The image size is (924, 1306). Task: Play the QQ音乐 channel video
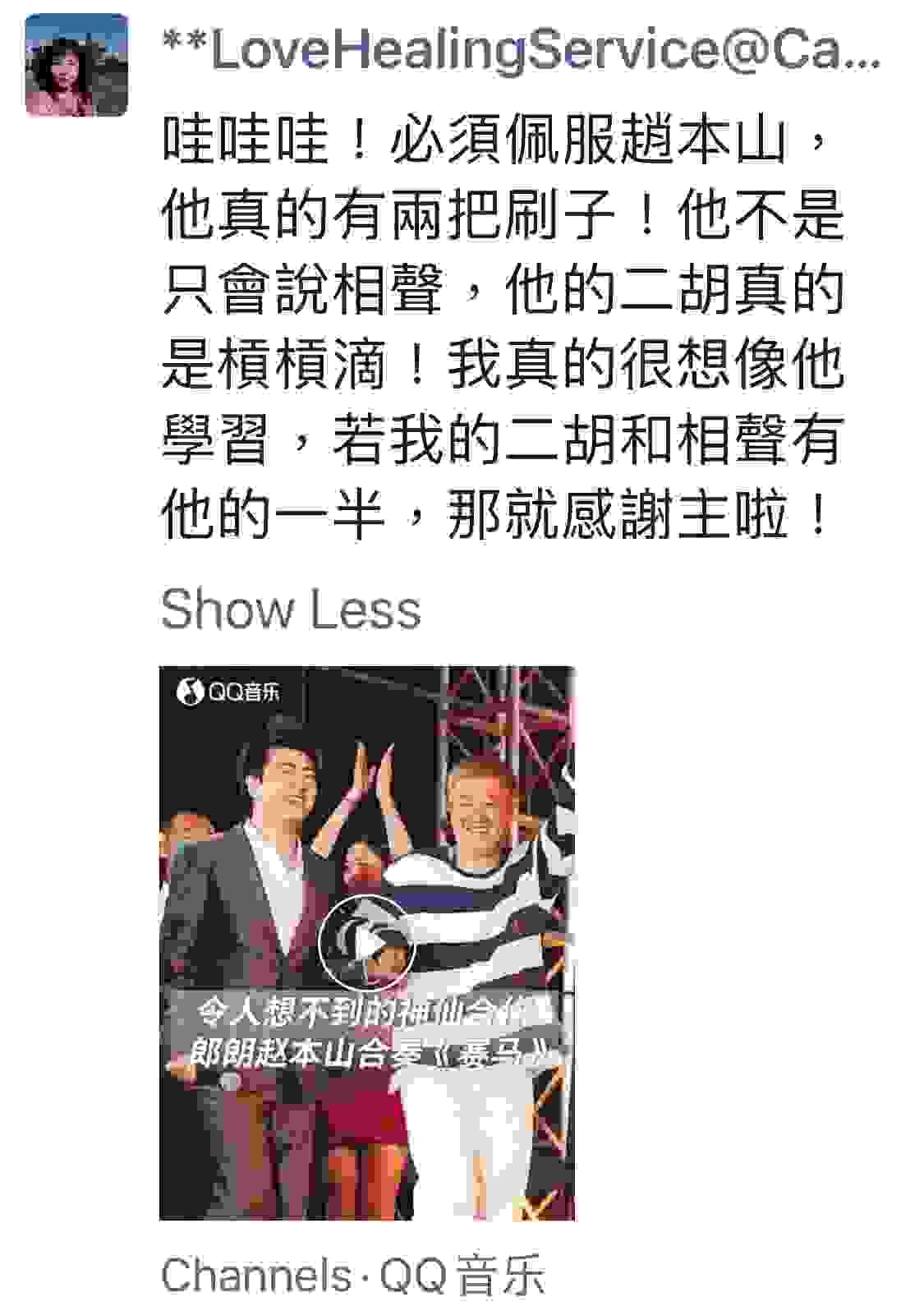coord(366,943)
